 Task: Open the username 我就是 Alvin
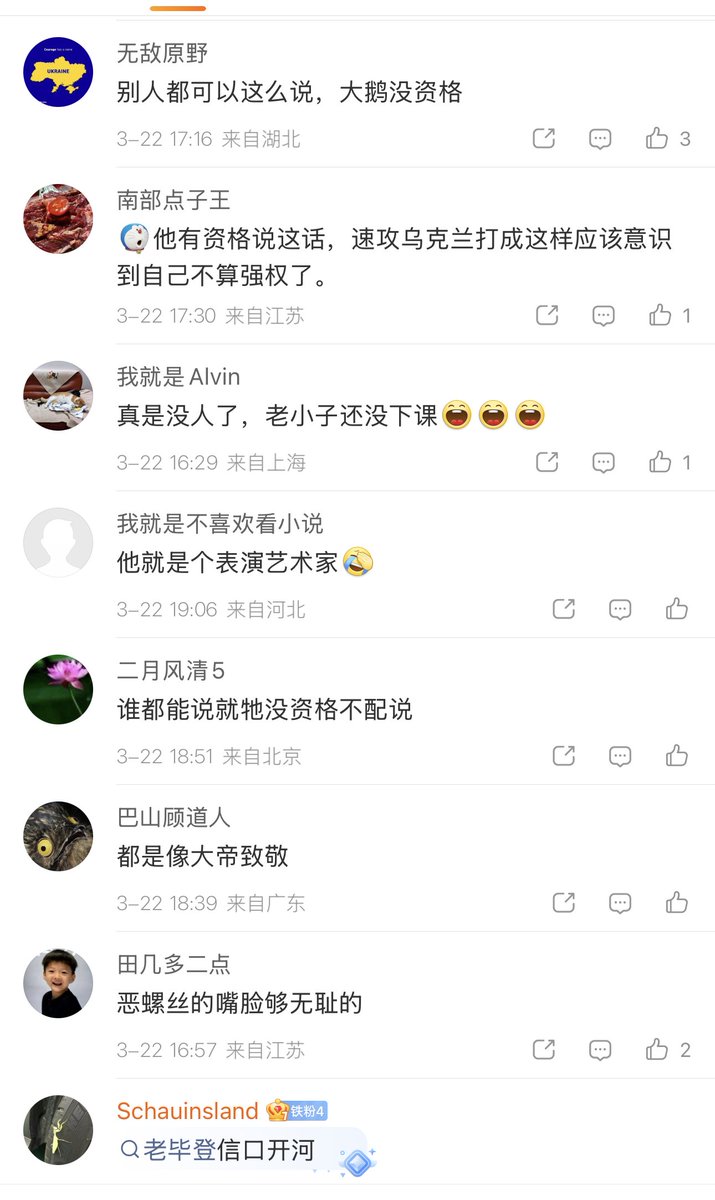(178, 377)
